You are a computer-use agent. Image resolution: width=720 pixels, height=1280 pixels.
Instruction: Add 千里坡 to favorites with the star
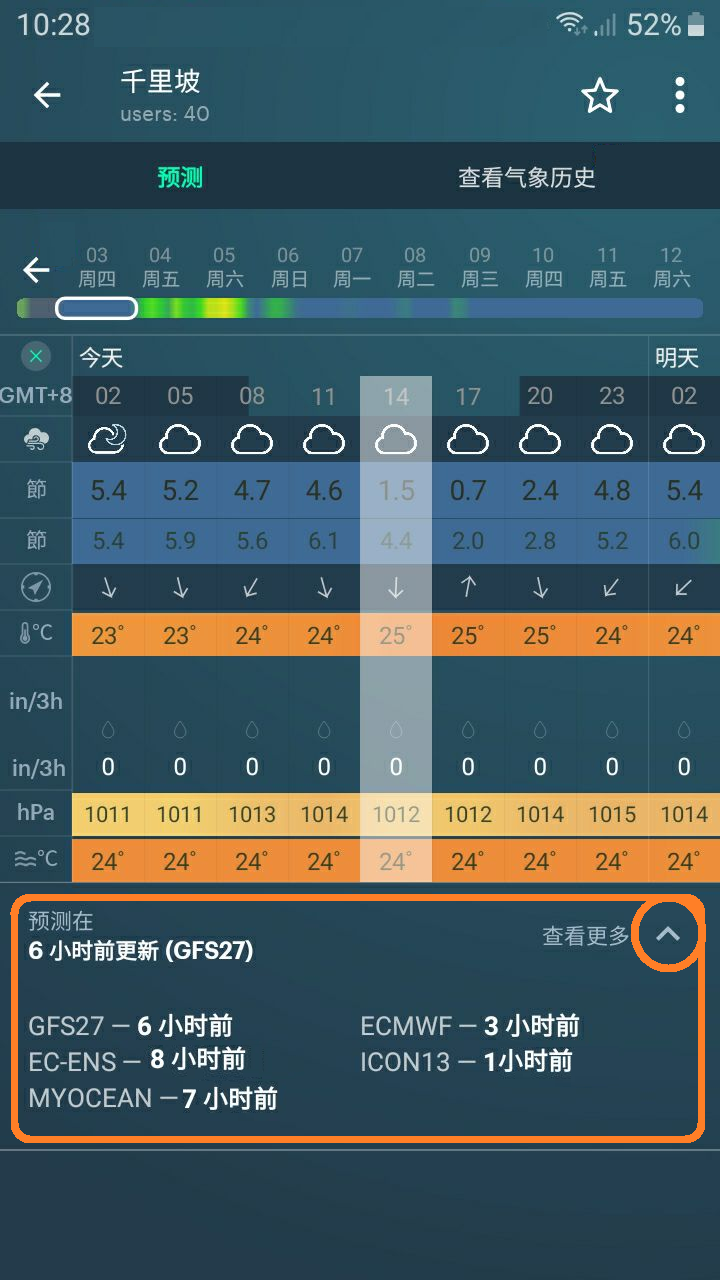coord(599,96)
